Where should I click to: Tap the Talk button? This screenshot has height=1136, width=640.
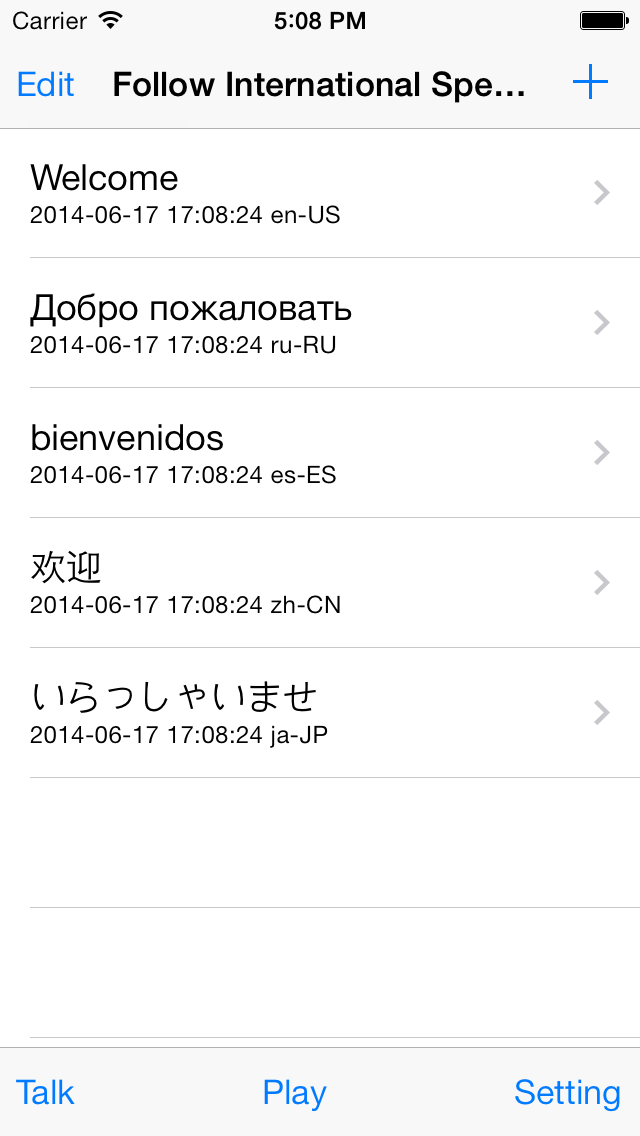(x=45, y=1093)
